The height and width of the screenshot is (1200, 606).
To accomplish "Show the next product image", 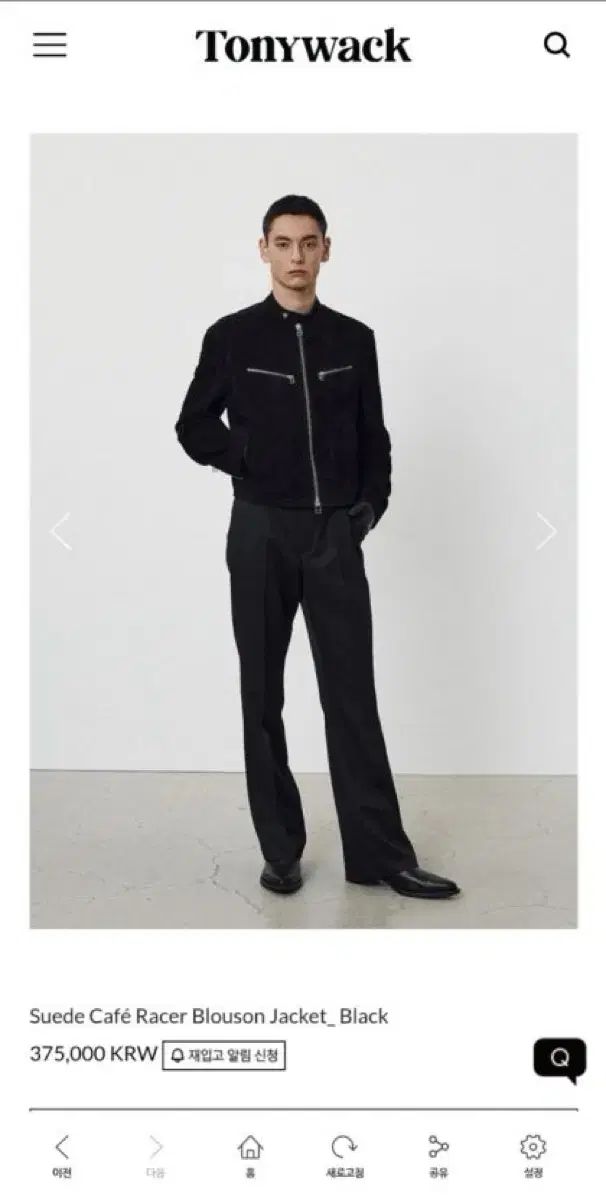I will click(546, 531).
